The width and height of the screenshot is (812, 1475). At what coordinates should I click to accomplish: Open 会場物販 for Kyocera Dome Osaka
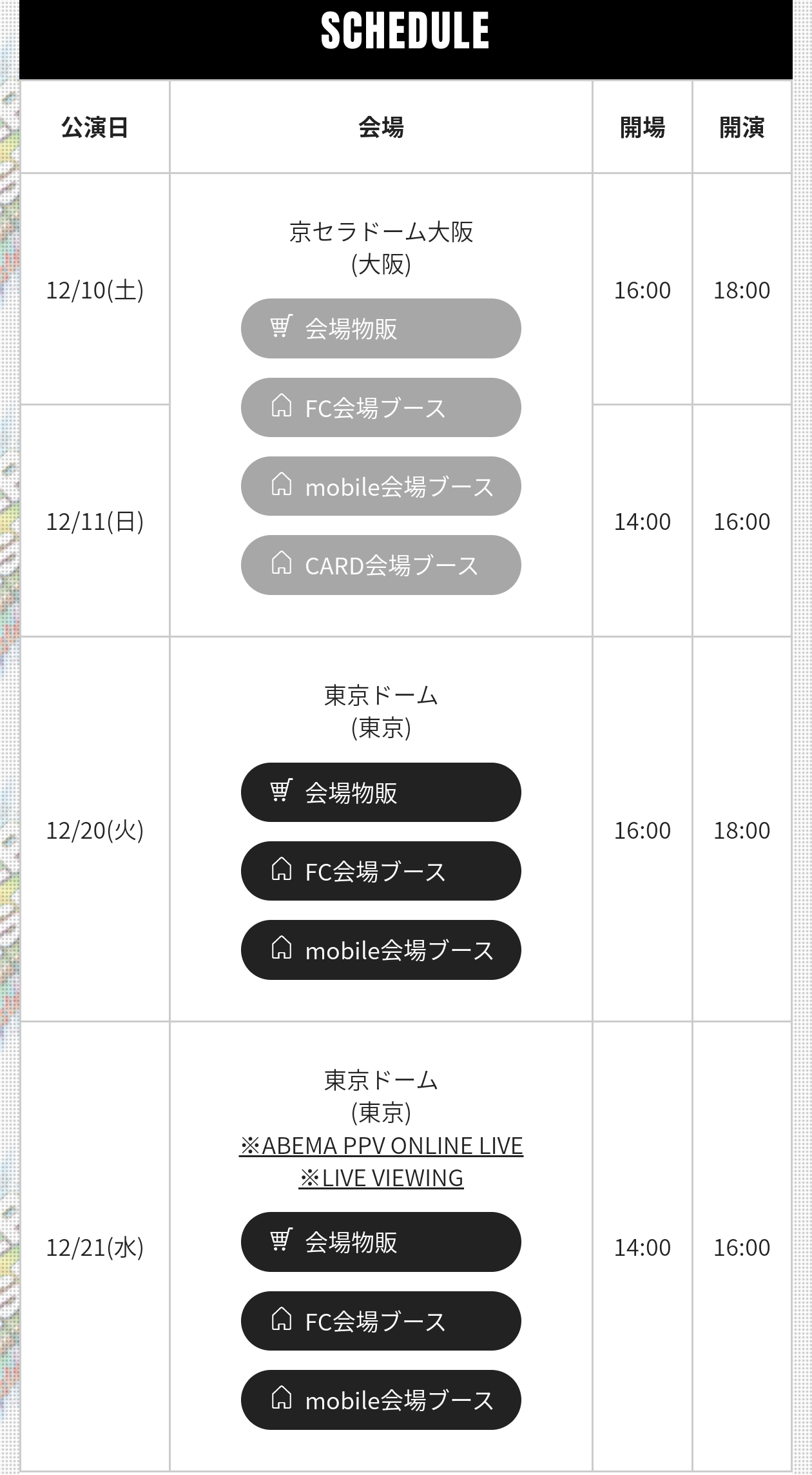381,328
